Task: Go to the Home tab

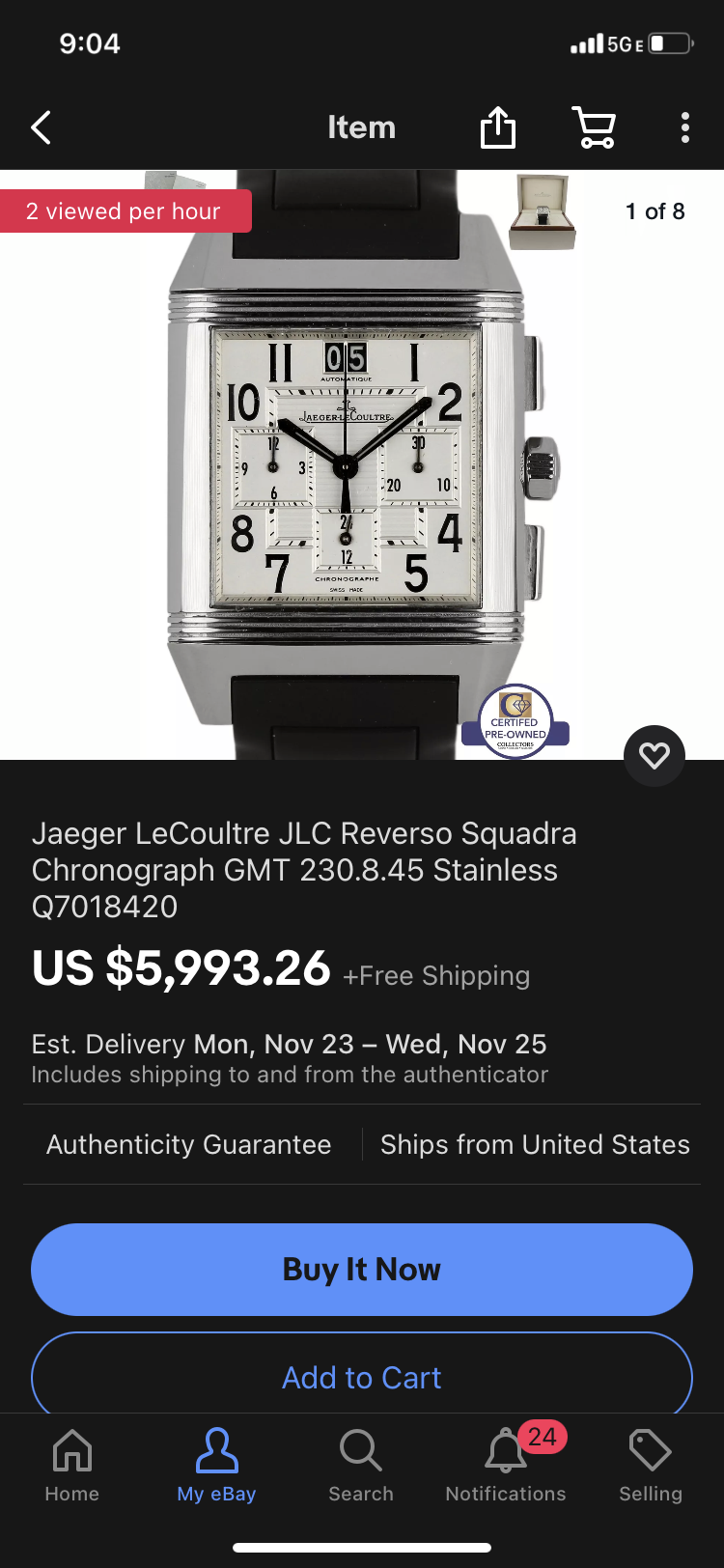Action: click(72, 1466)
